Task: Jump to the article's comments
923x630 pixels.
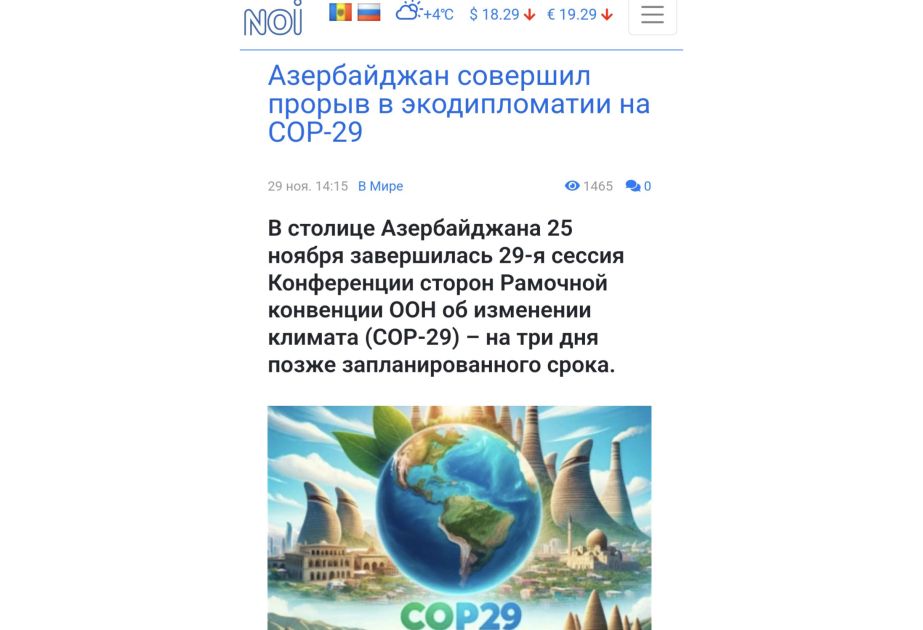Action: click(638, 186)
